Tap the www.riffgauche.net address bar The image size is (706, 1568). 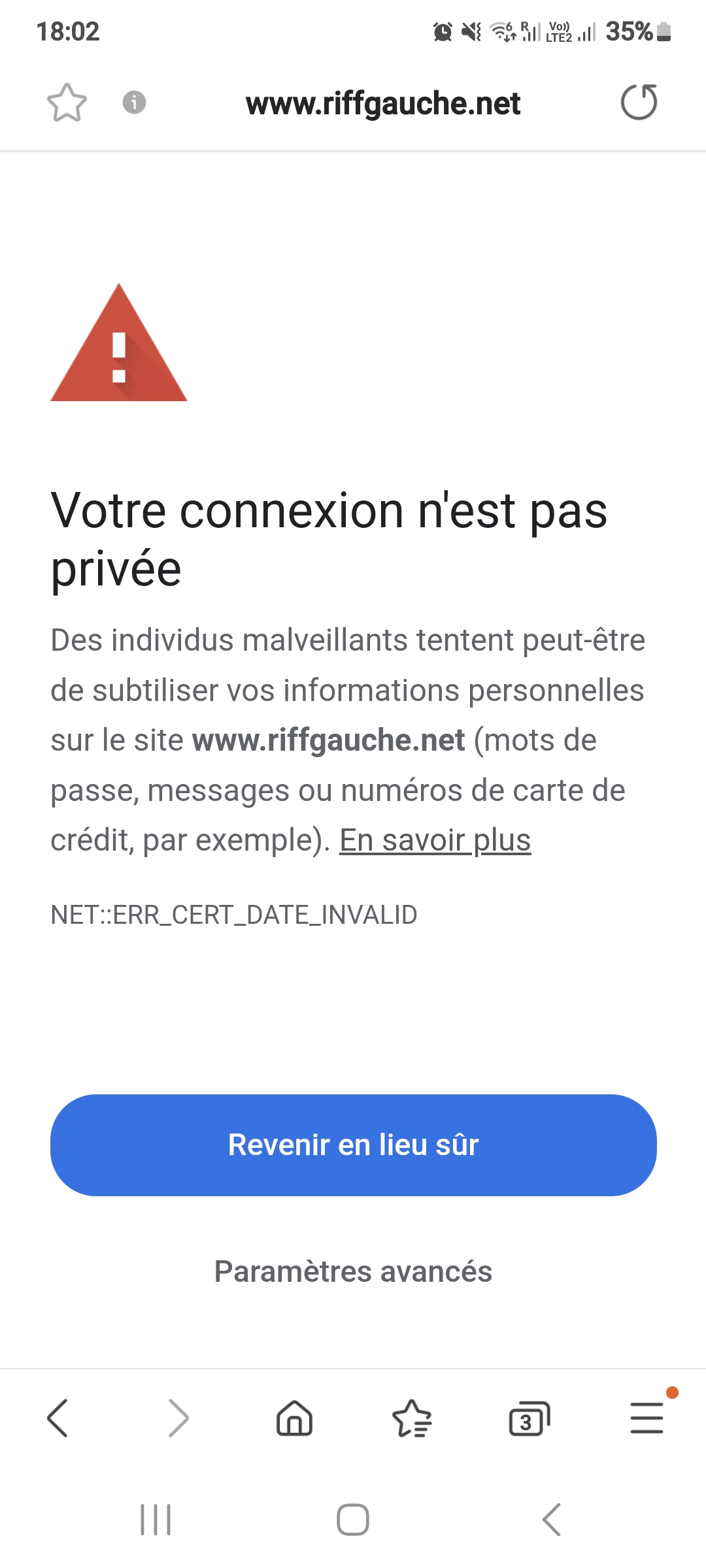(383, 103)
